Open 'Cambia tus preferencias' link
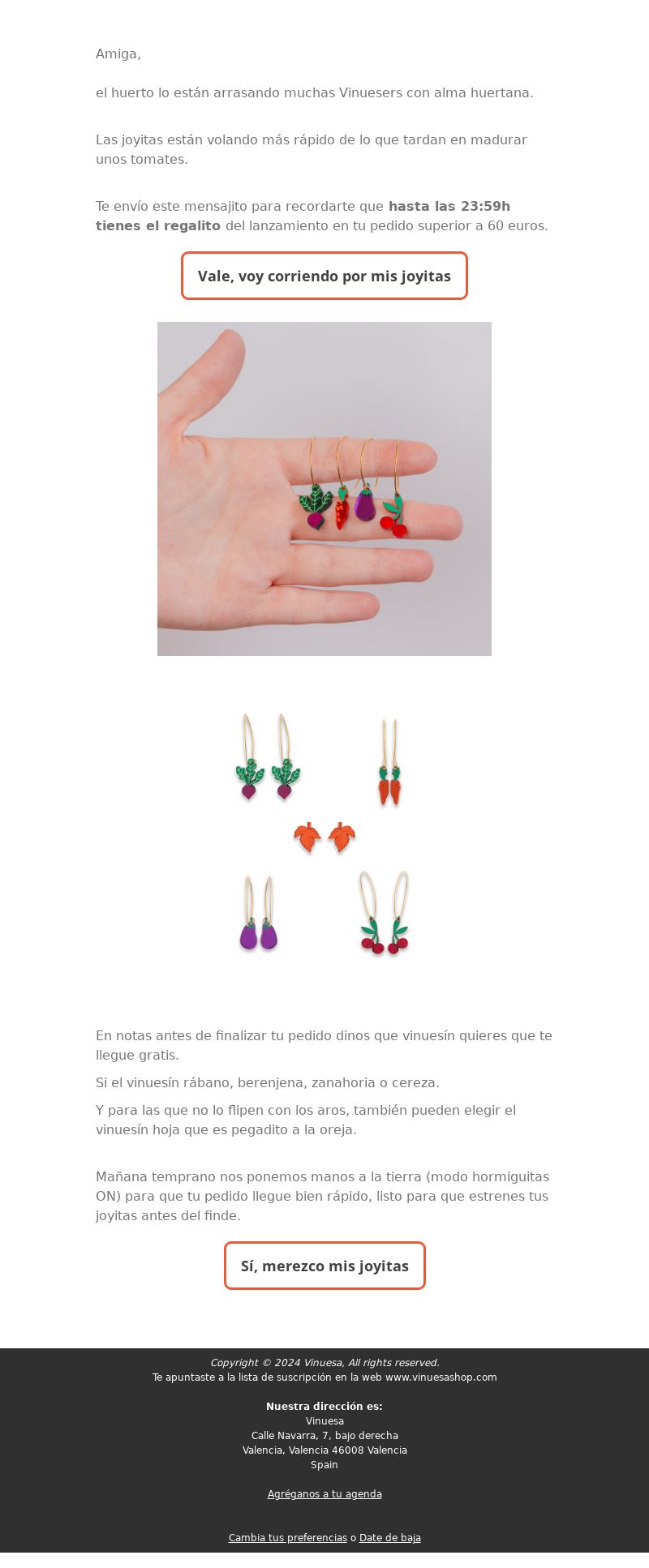 click(287, 1538)
